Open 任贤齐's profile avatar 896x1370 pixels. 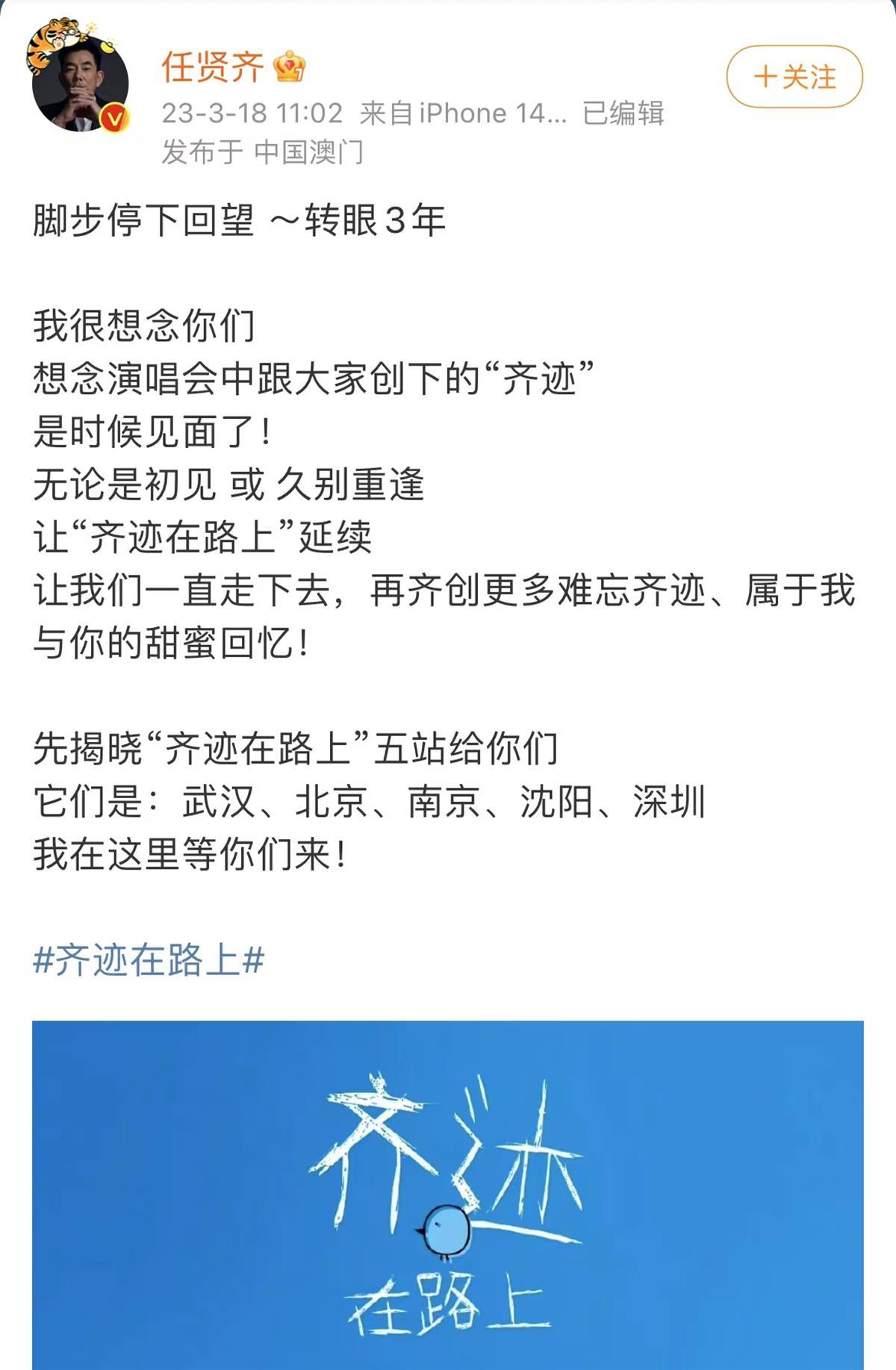click(x=79, y=82)
